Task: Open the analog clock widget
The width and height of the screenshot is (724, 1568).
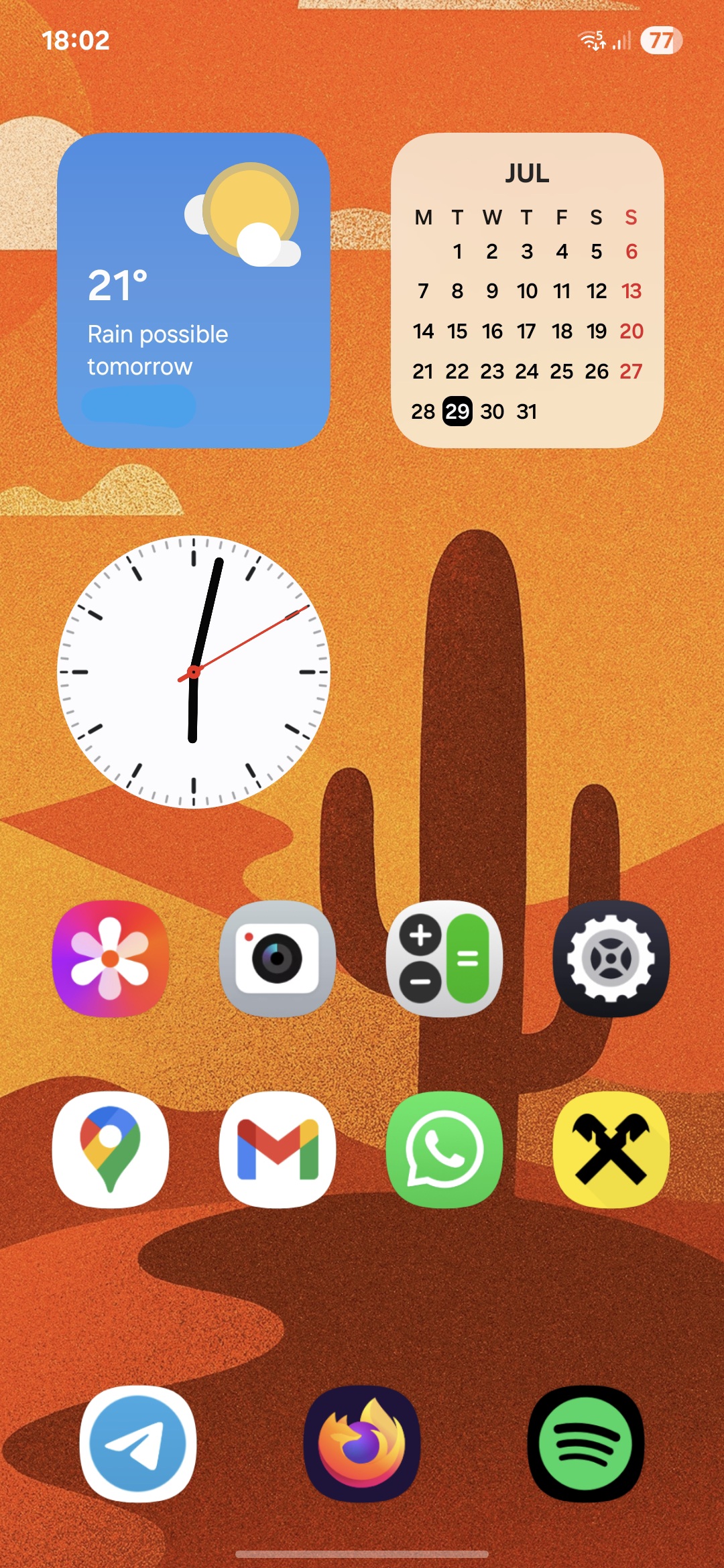Action: 194,671
